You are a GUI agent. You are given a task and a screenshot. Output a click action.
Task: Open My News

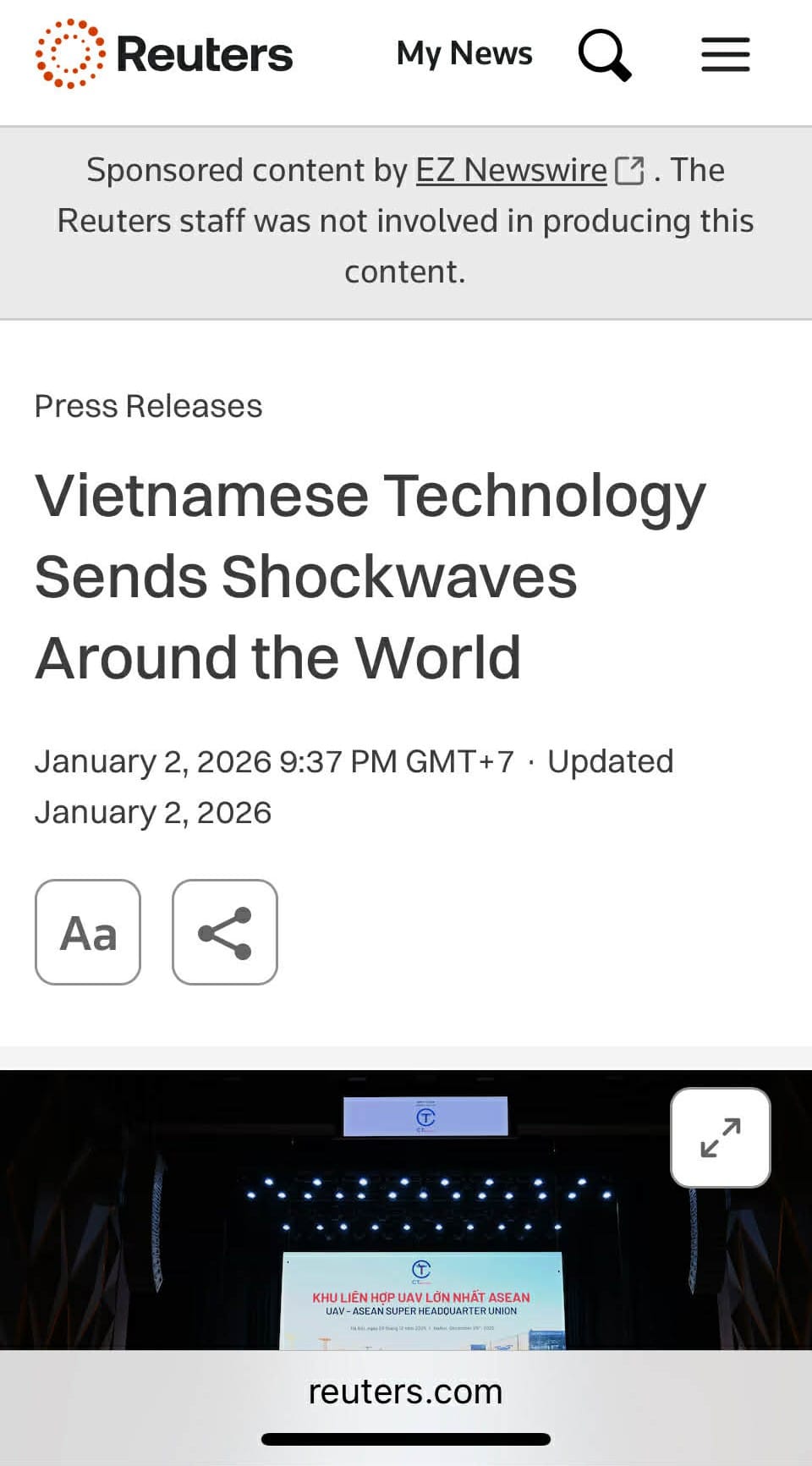(464, 53)
